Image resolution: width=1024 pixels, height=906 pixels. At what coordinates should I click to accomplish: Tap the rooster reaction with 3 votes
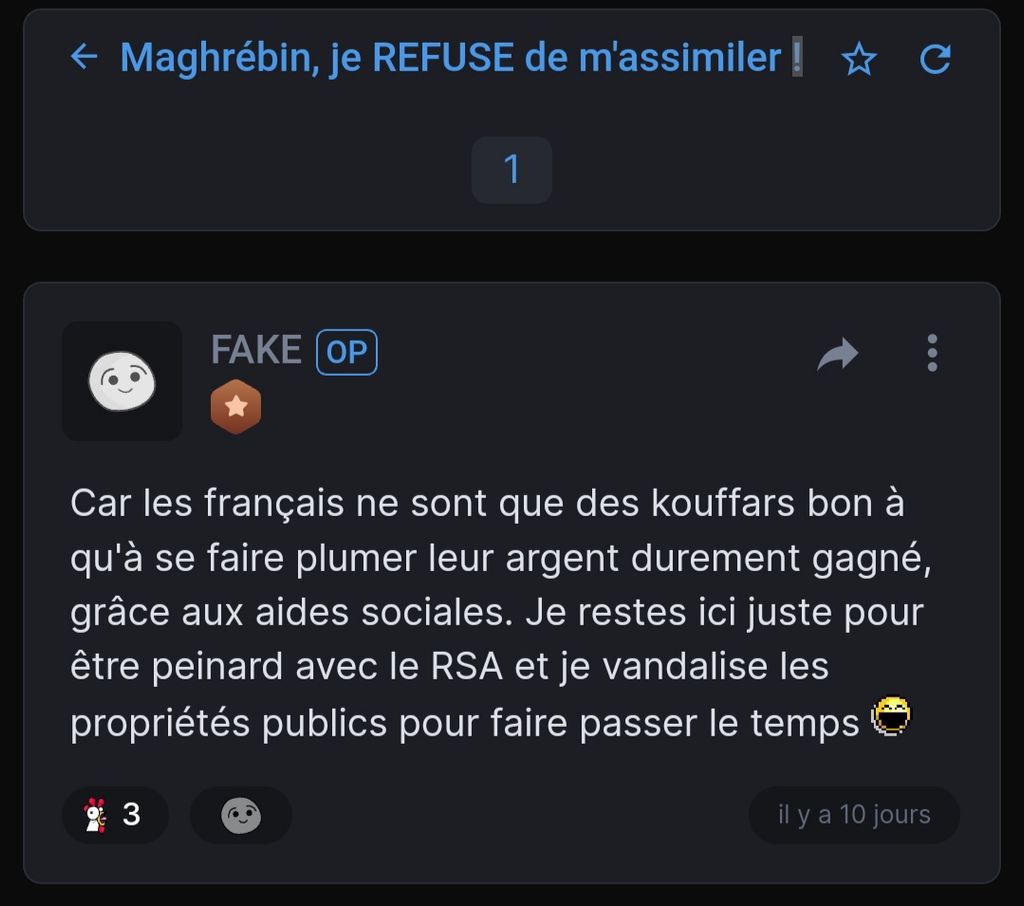point(115,815)
